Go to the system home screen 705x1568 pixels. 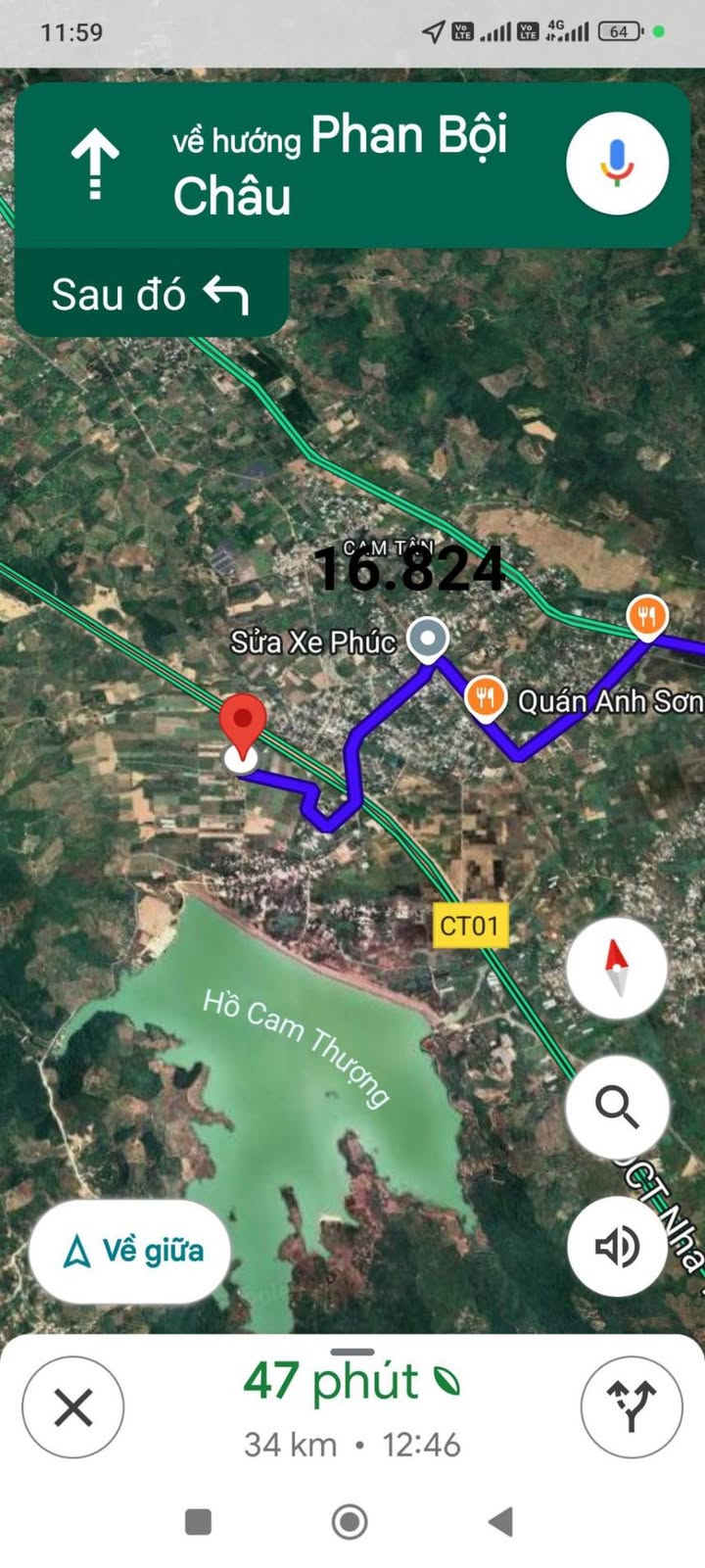350,1521
